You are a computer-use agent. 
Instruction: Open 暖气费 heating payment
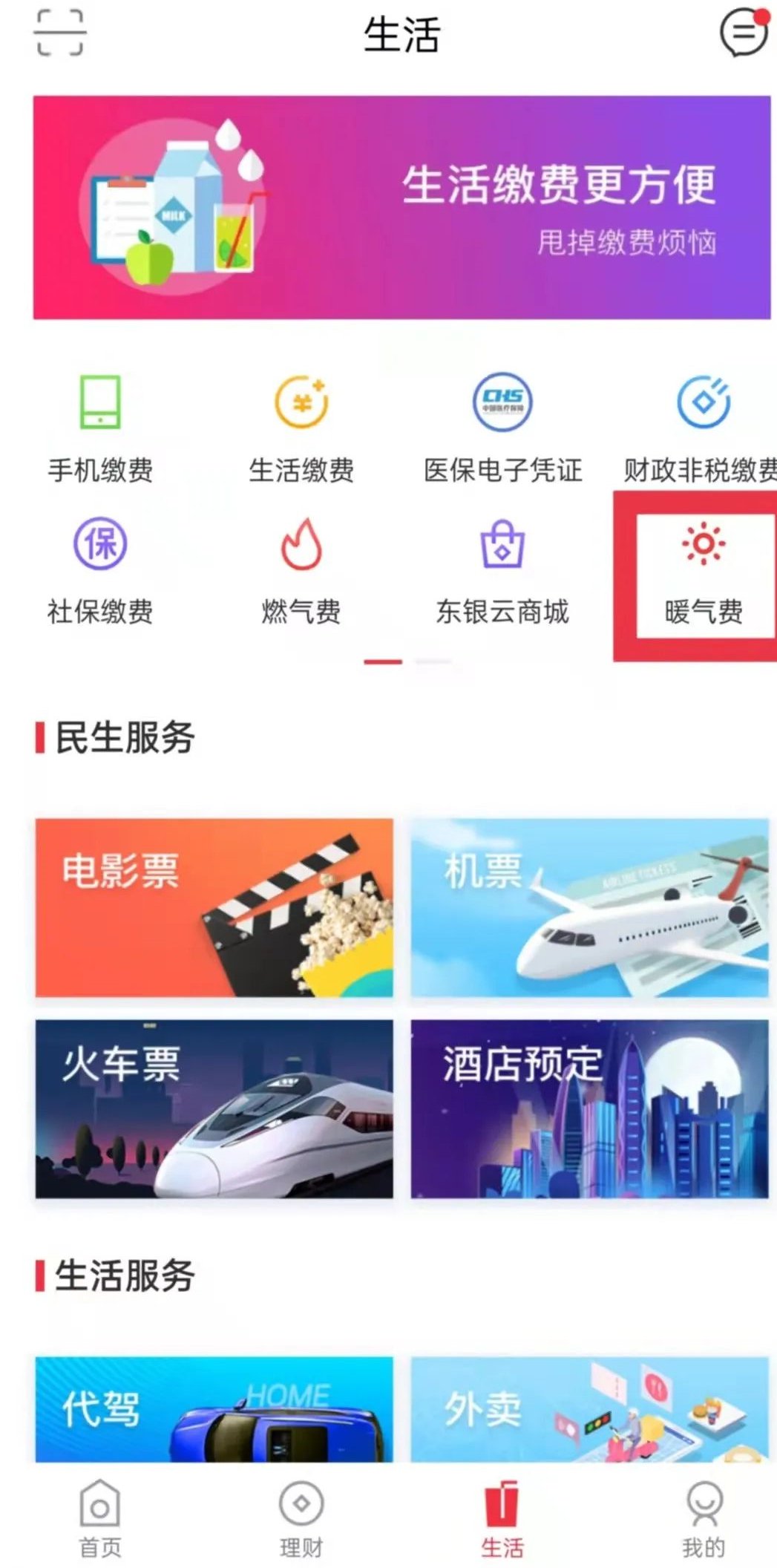703,573
